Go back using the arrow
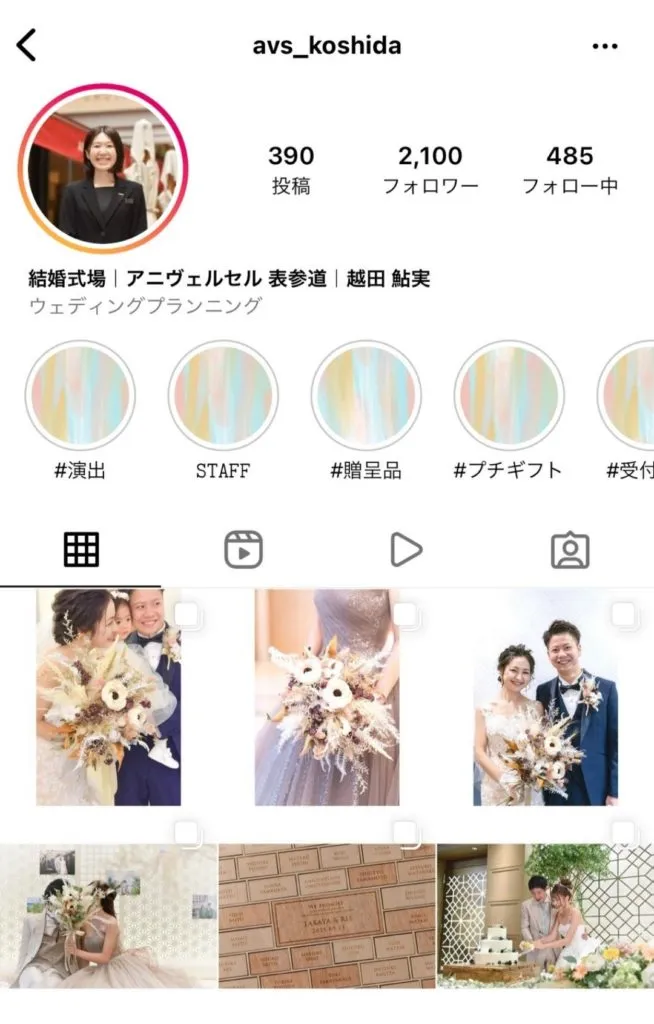Image resolution: width=654 pixels, height=1024 pixels. (x=27, y=45)
